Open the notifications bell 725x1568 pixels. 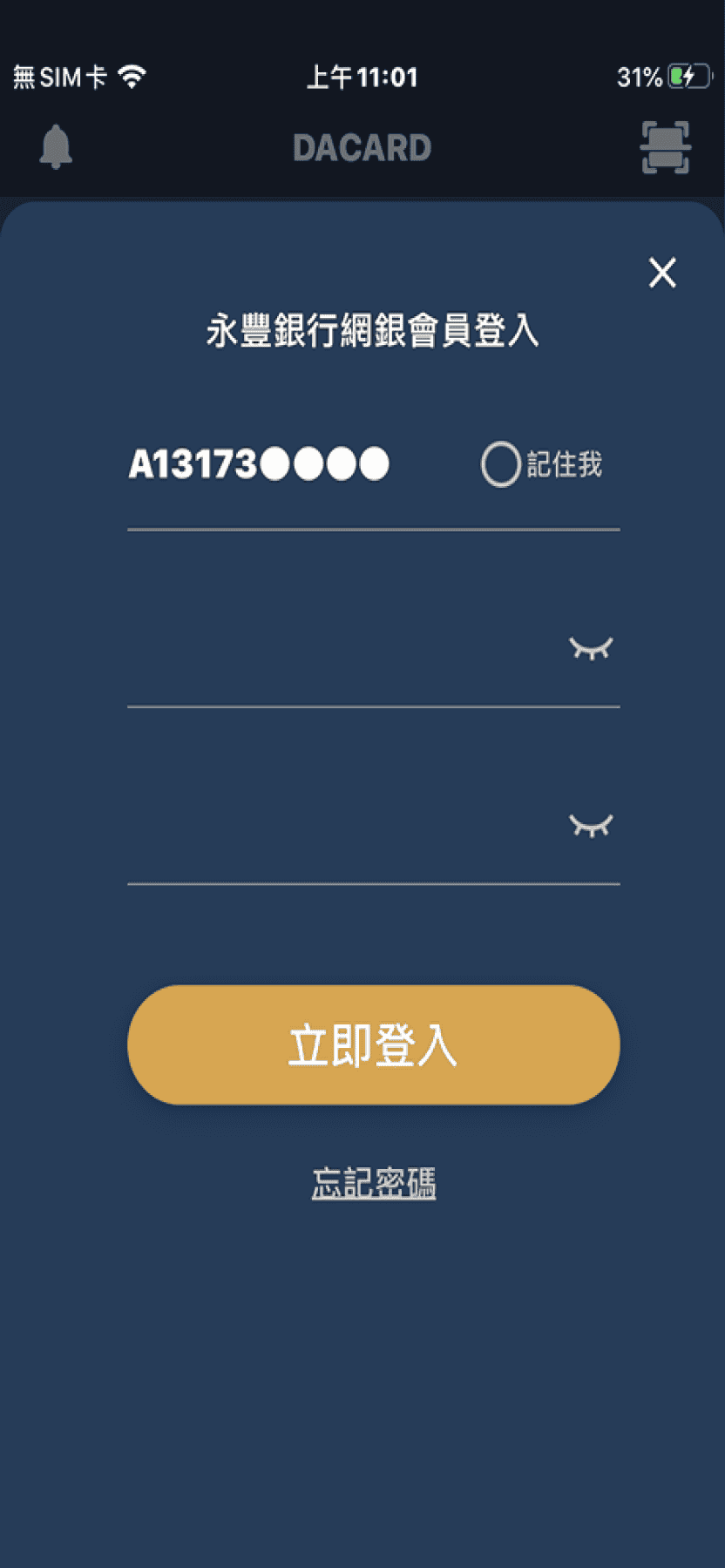click(x=56, y=146)
